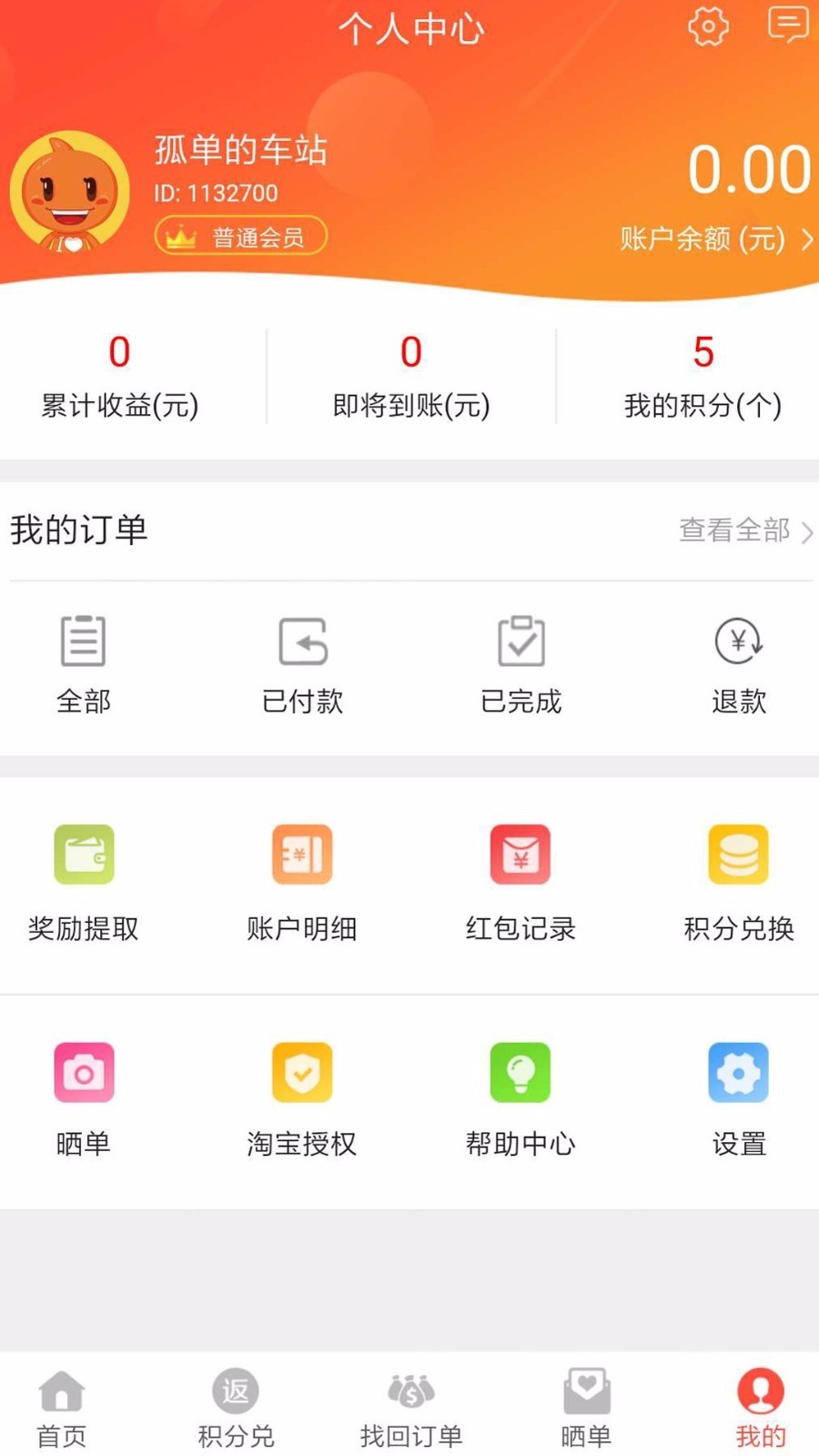819x1456 pixels.
Task: Switch to the 首页 home tab
Action: (x=62, y=1407)
